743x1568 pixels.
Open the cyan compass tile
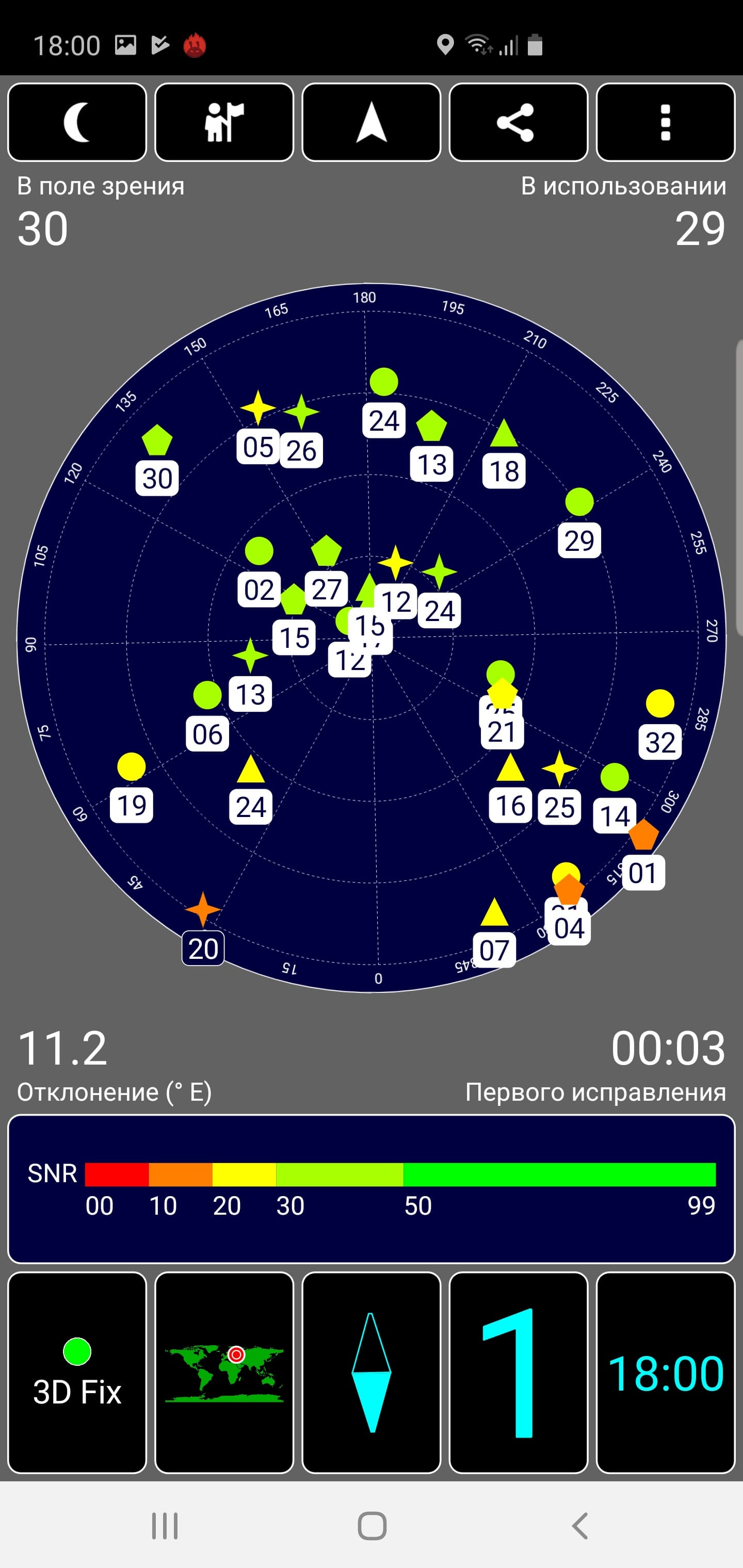372,1373
